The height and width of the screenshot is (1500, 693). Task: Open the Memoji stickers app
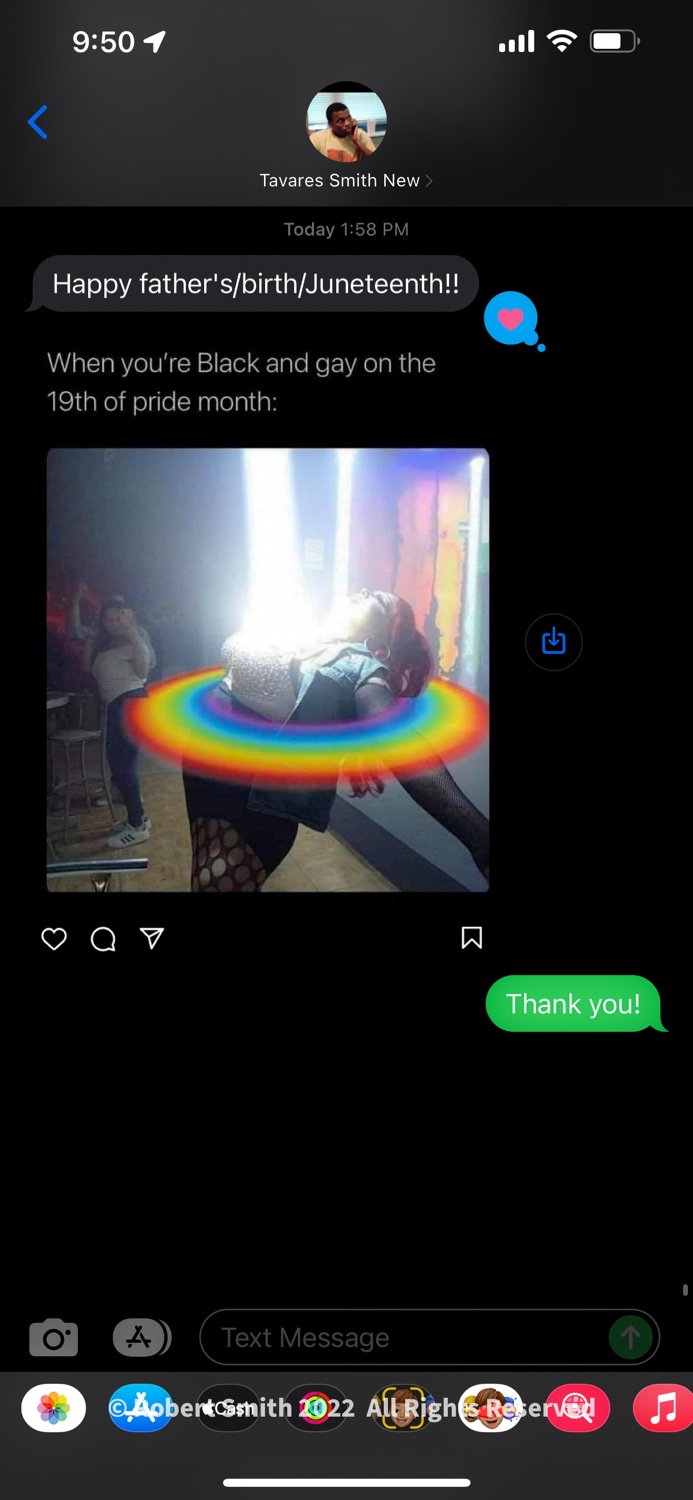[490, 1408]
